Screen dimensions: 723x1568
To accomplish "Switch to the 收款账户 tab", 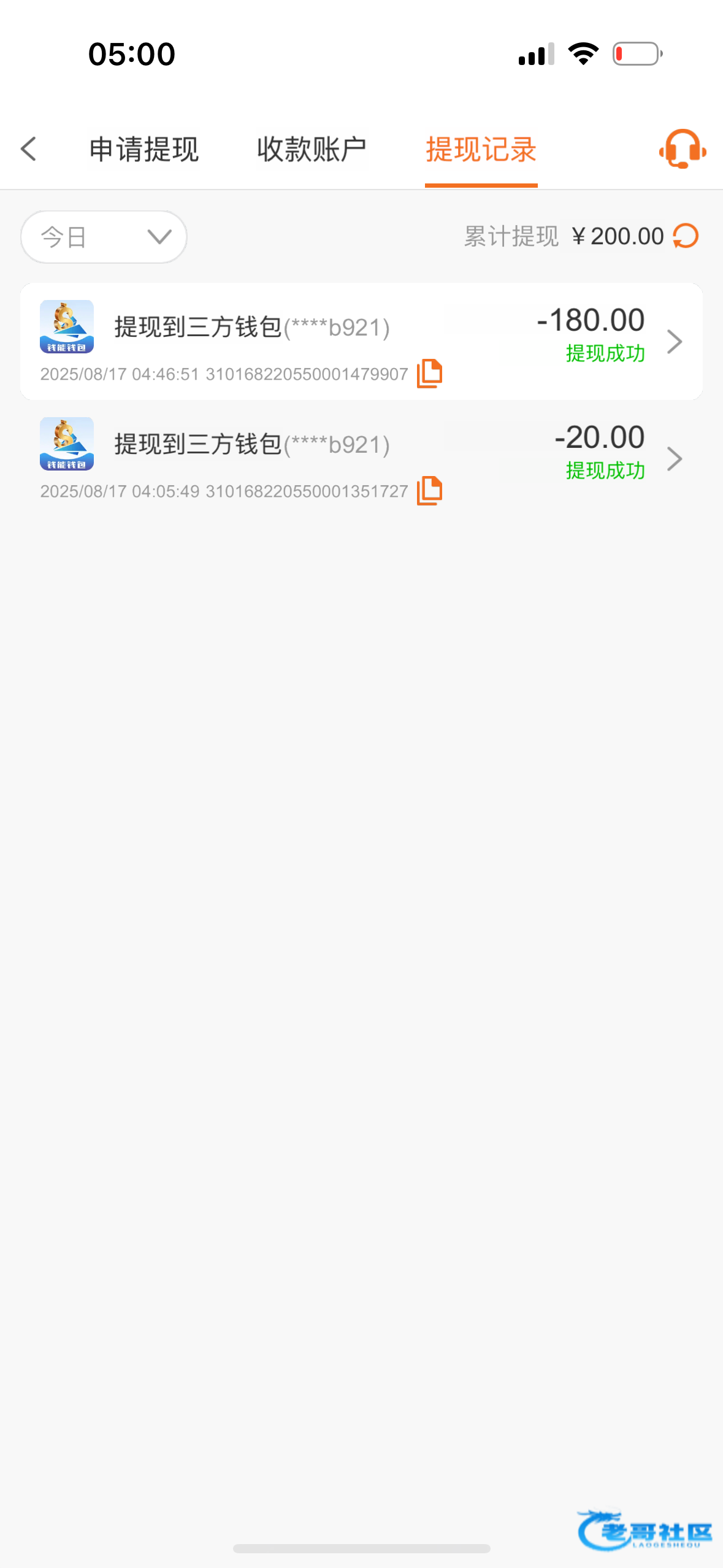I will pos(312,150).
